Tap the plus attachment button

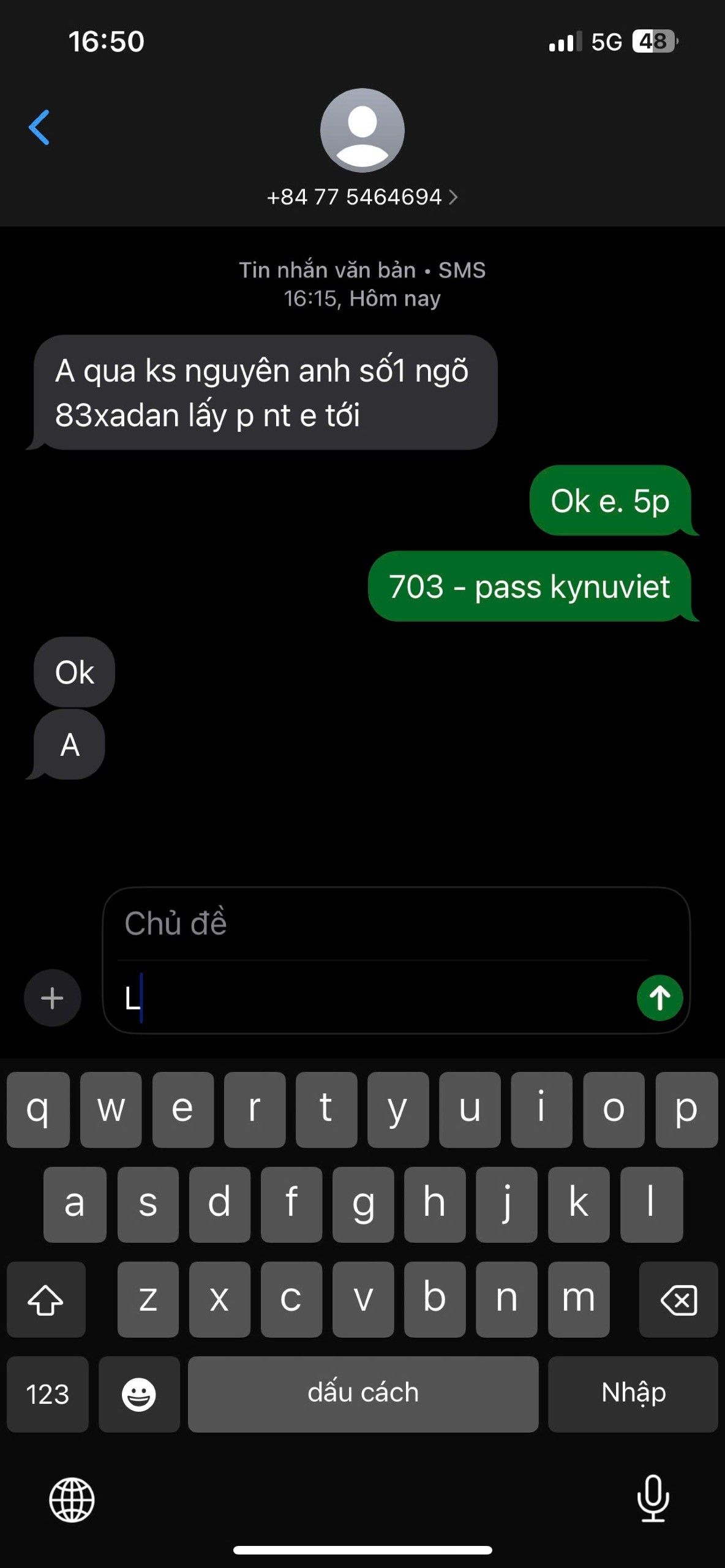coord(52,998)
